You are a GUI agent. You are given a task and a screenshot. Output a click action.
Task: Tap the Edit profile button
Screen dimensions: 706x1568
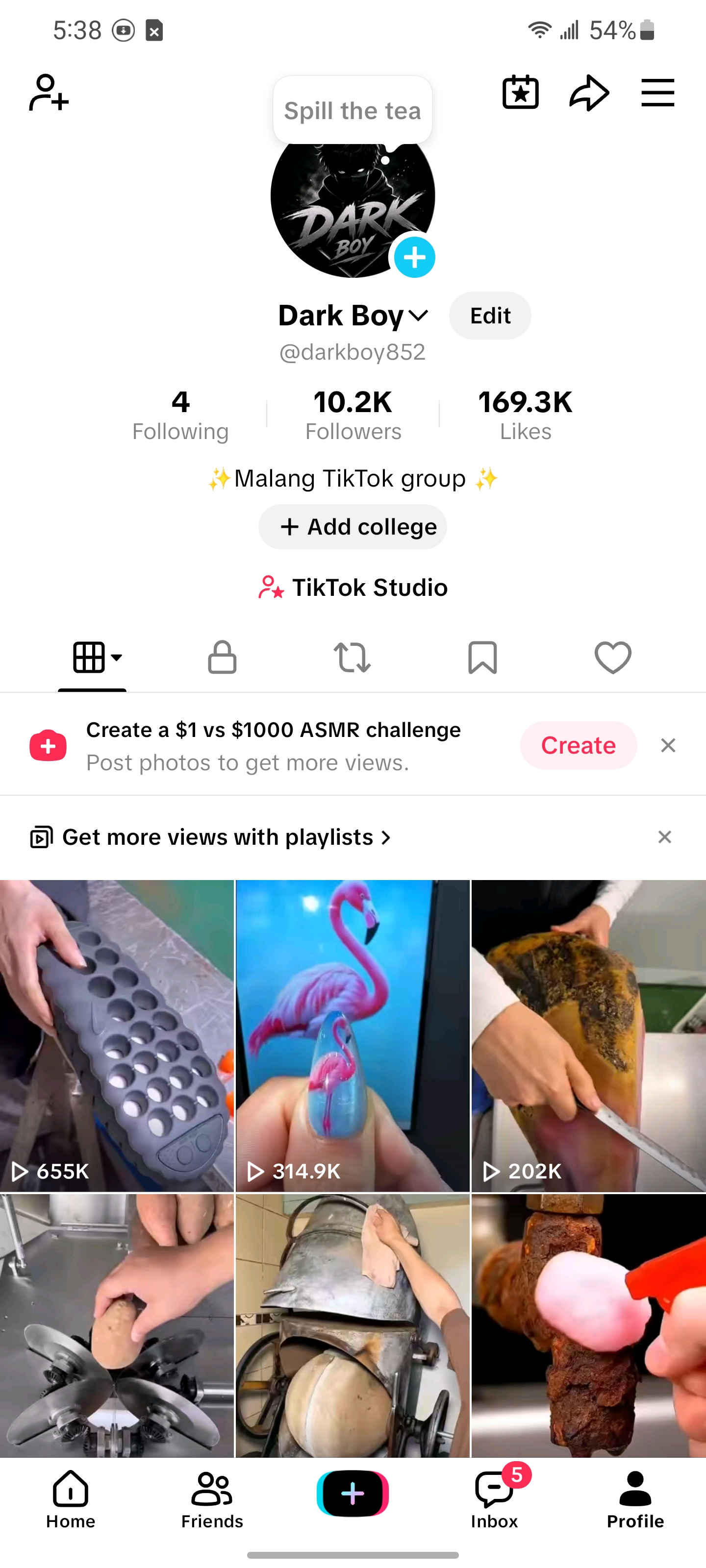(x=490, y=315)
